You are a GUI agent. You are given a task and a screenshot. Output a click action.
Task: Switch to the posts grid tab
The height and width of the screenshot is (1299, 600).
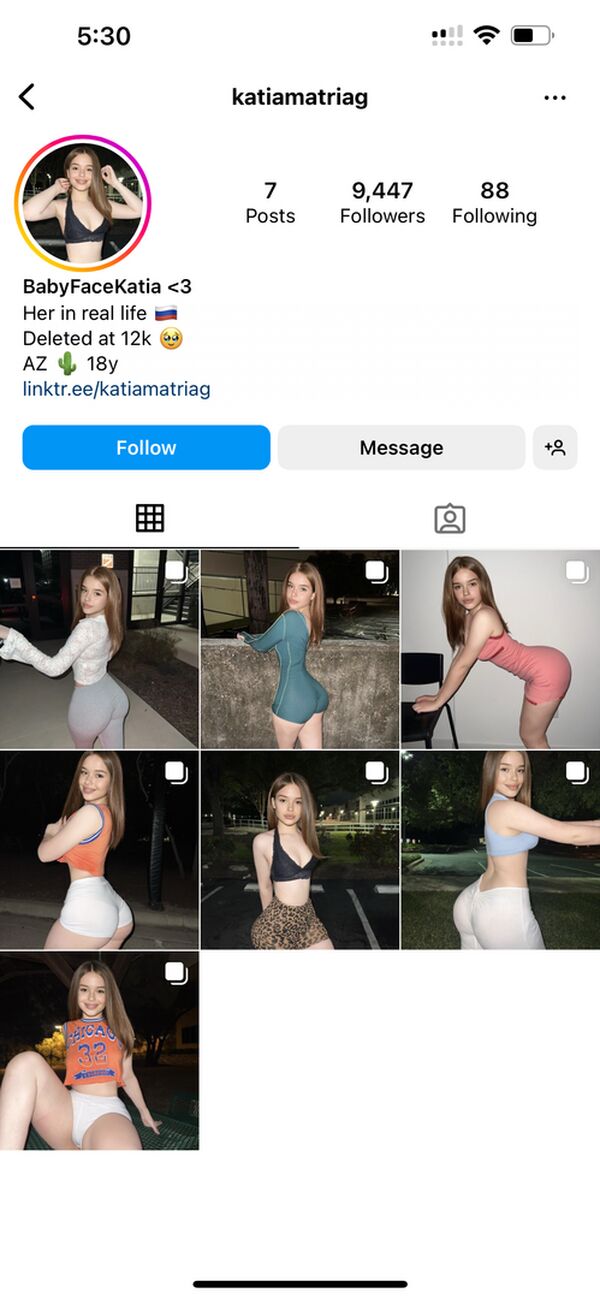coord(150,518)
